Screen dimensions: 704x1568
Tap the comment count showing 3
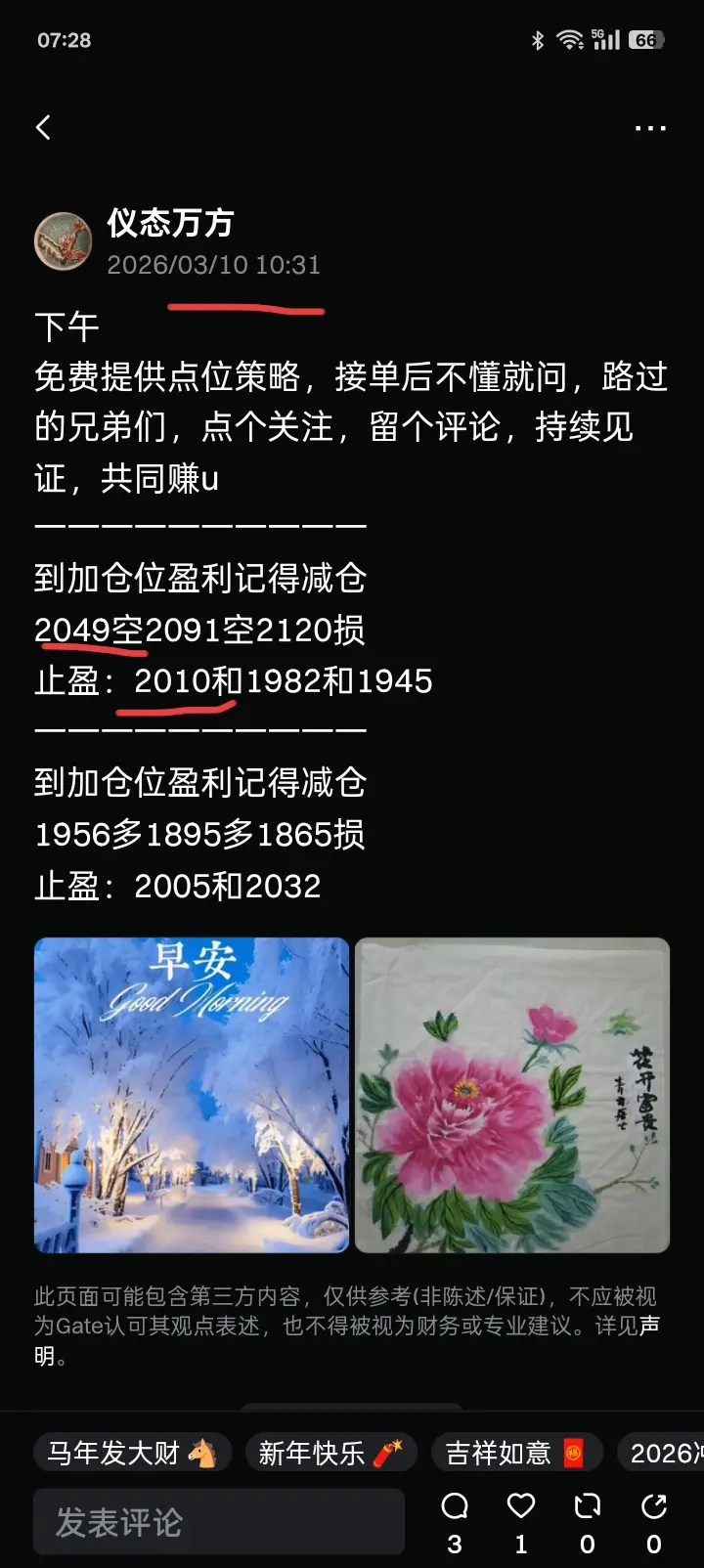click(454, 1543)
